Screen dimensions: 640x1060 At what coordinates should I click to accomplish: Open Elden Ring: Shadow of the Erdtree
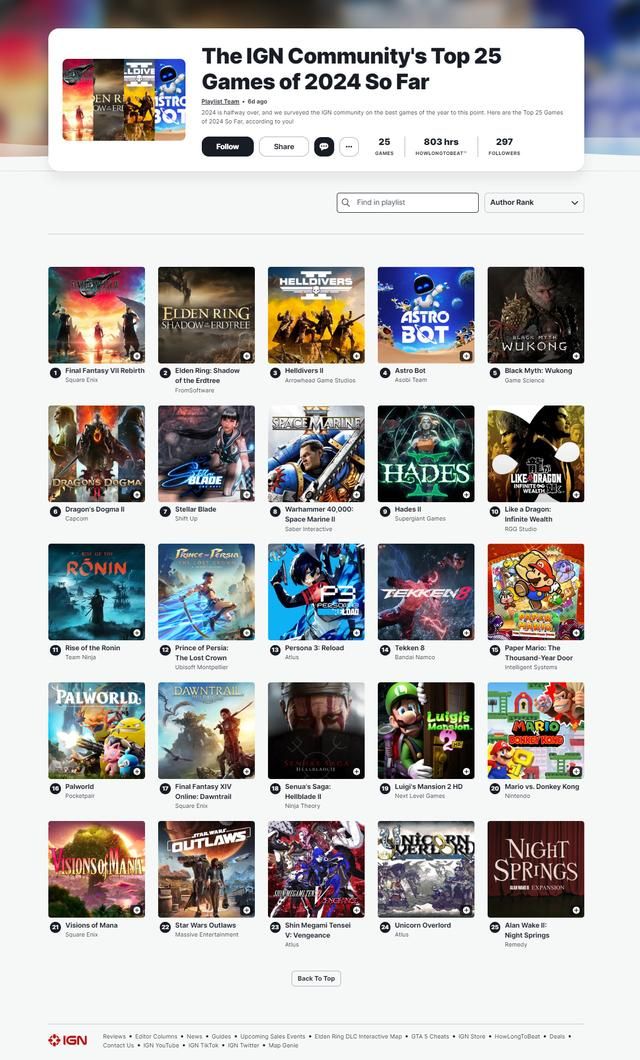[206, 314]
